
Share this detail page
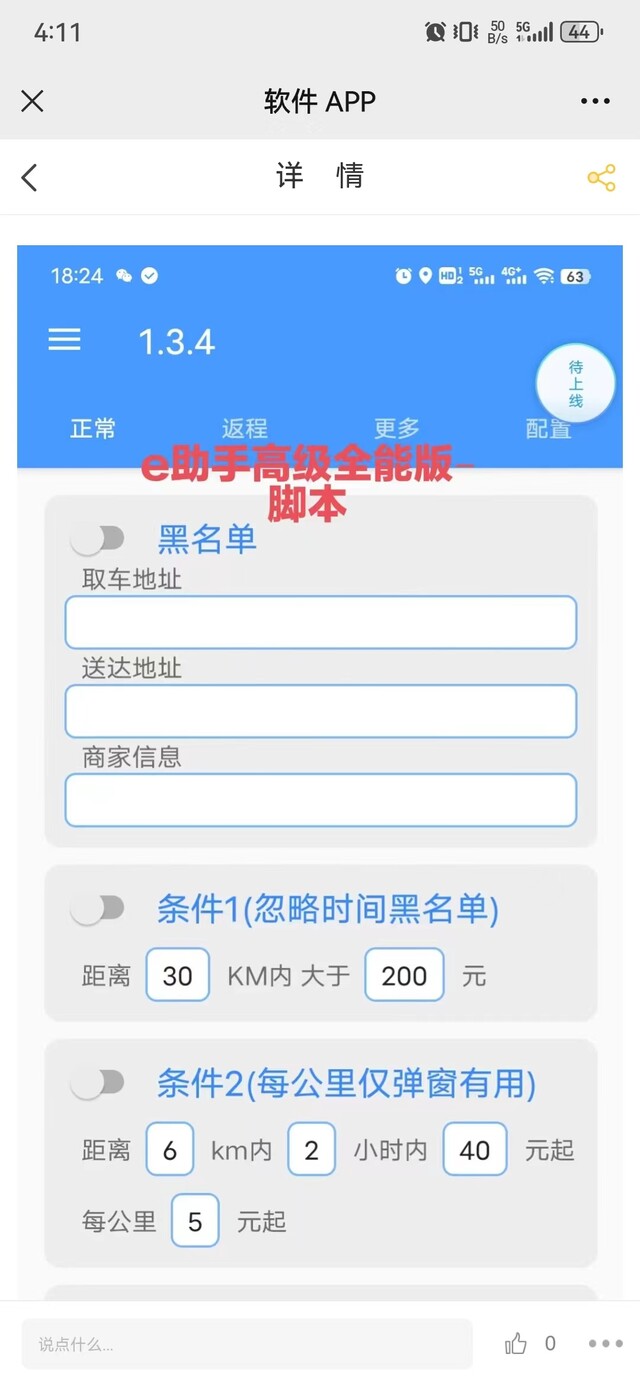601,178
